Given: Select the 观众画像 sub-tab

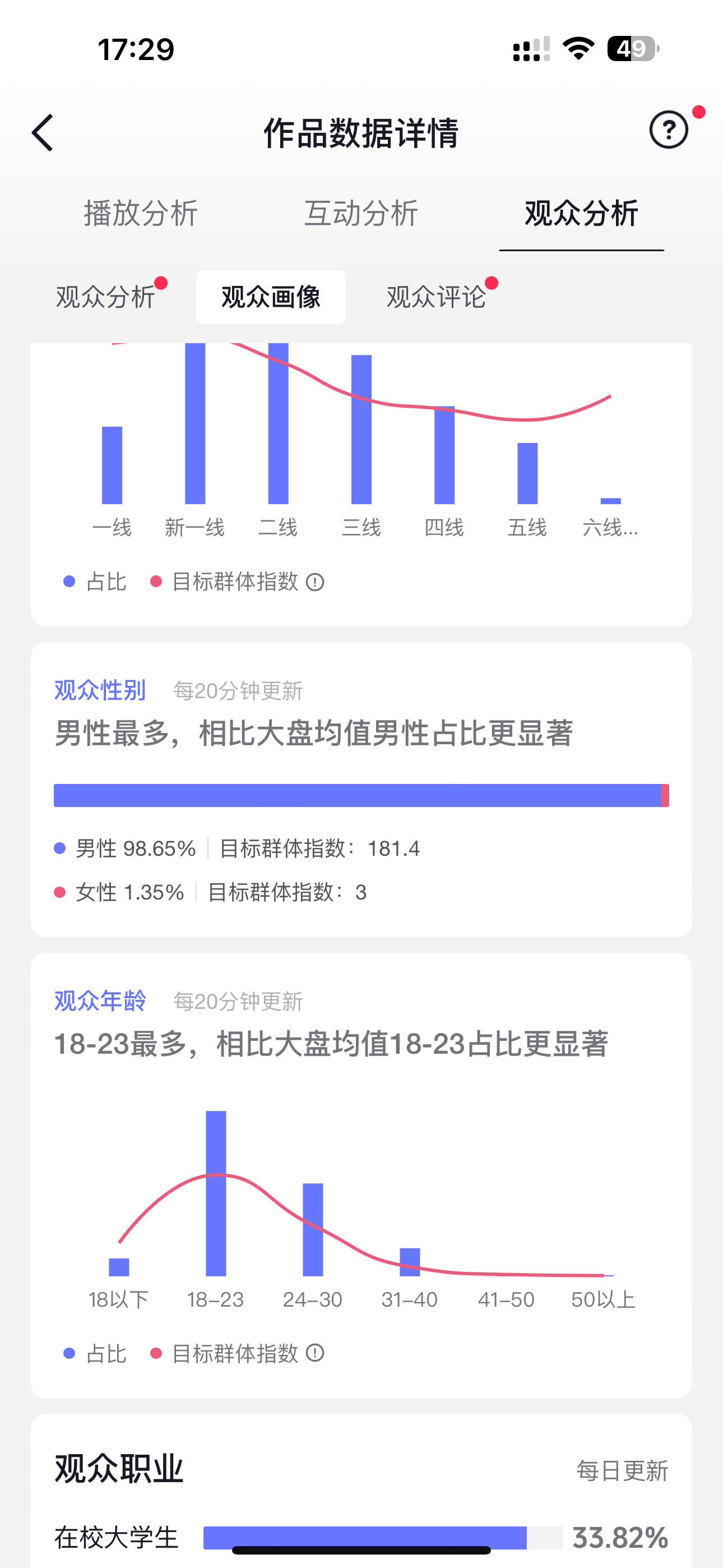Looking at the screenshot, I should (x=271, y=297).
